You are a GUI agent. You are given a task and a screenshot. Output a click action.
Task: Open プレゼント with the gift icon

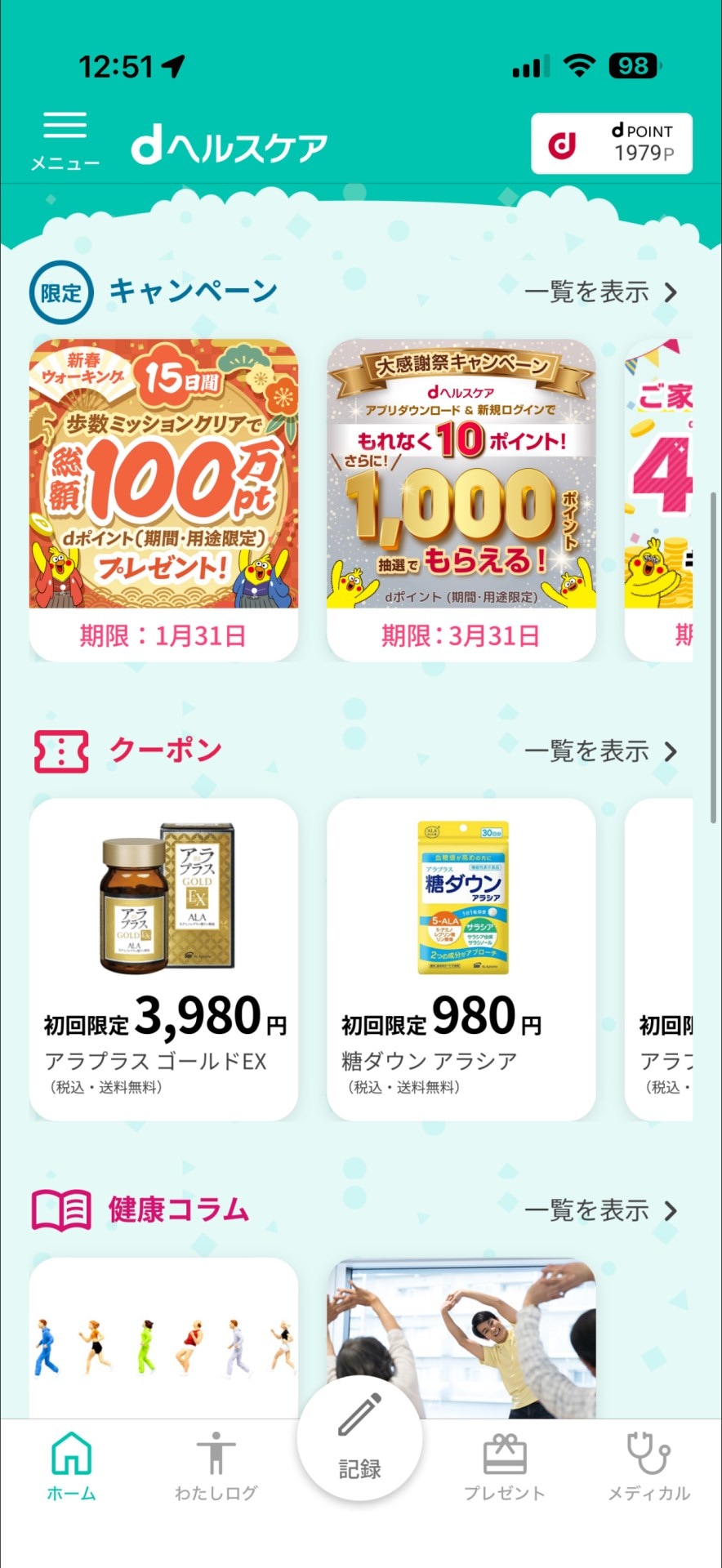506,1454
